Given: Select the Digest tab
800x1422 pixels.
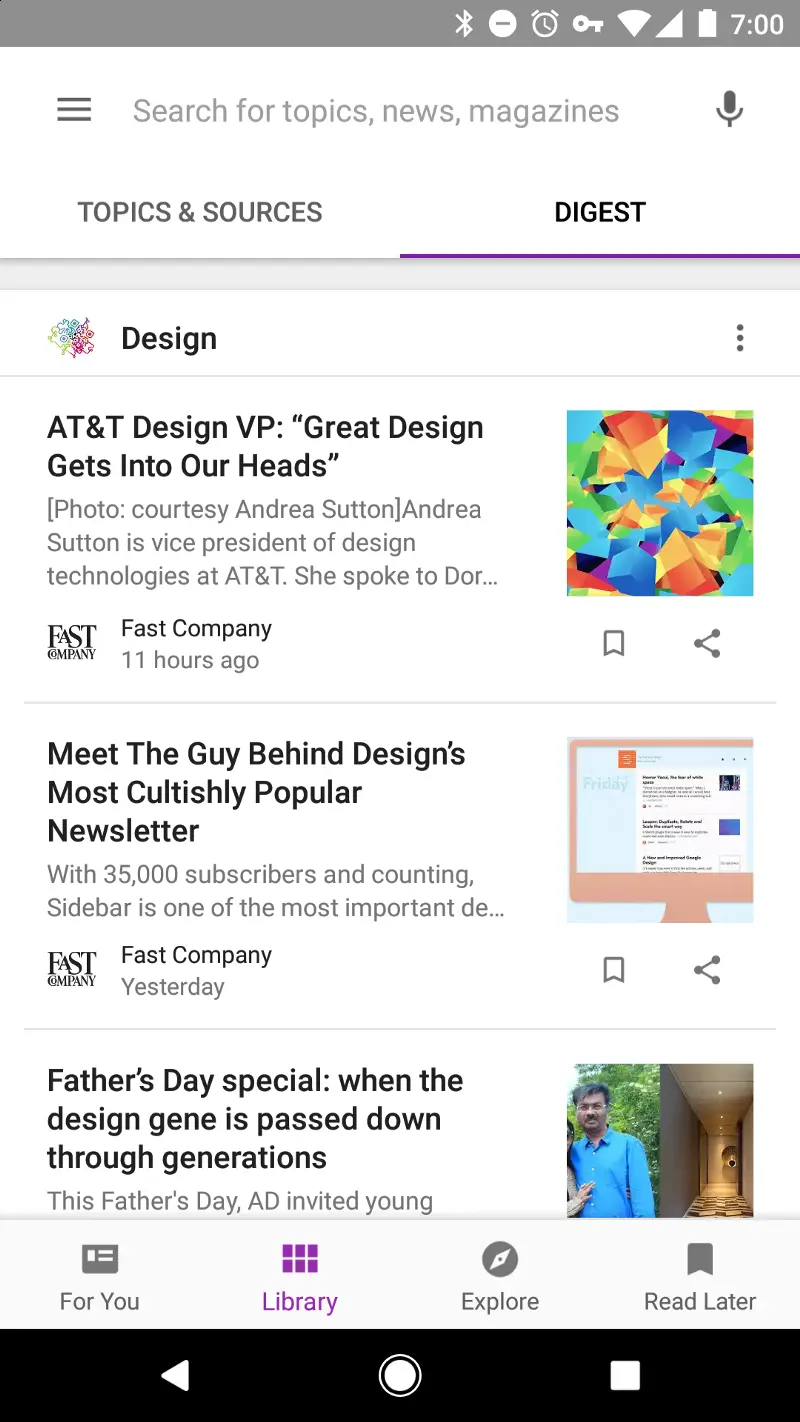Looking at the screenshot, I should 600,212.
